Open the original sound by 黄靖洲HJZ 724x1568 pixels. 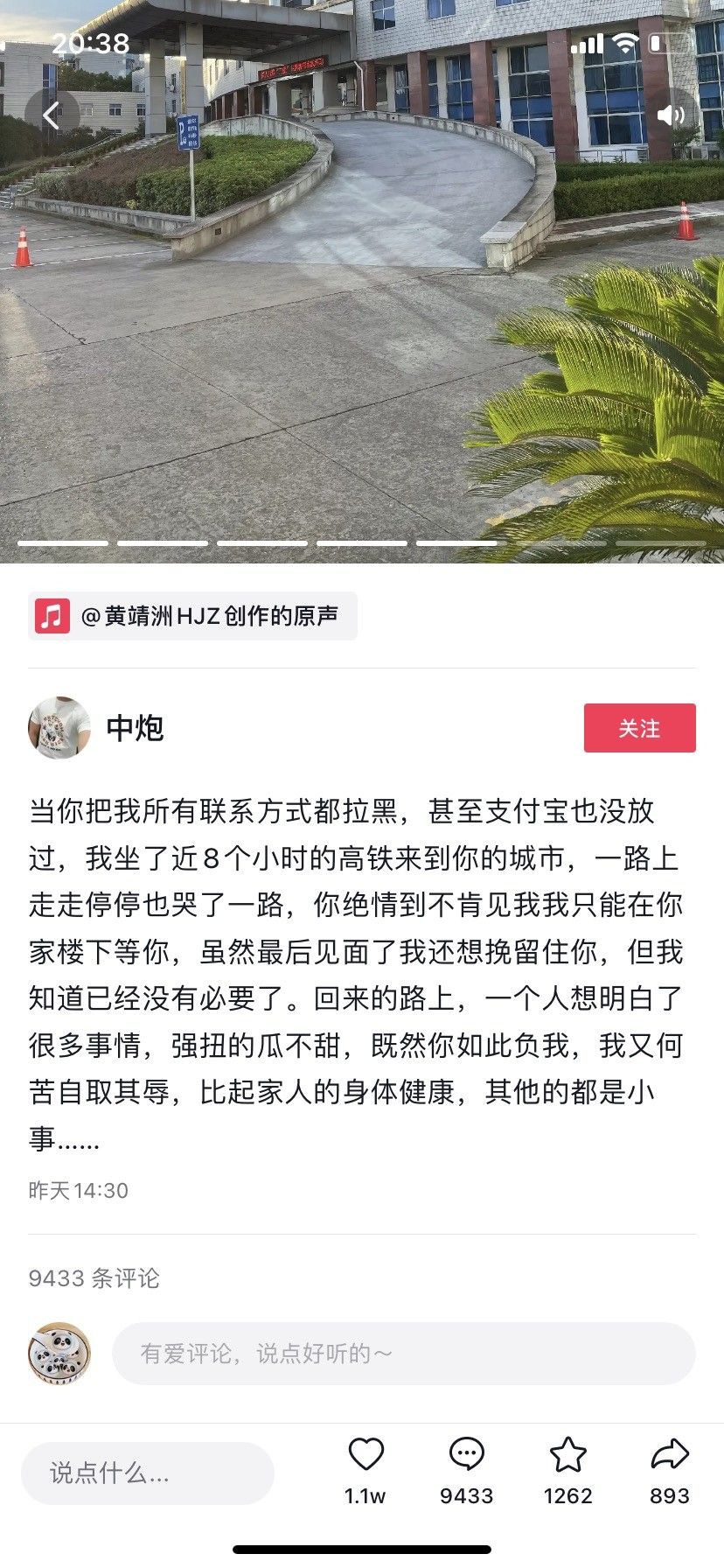192,616
